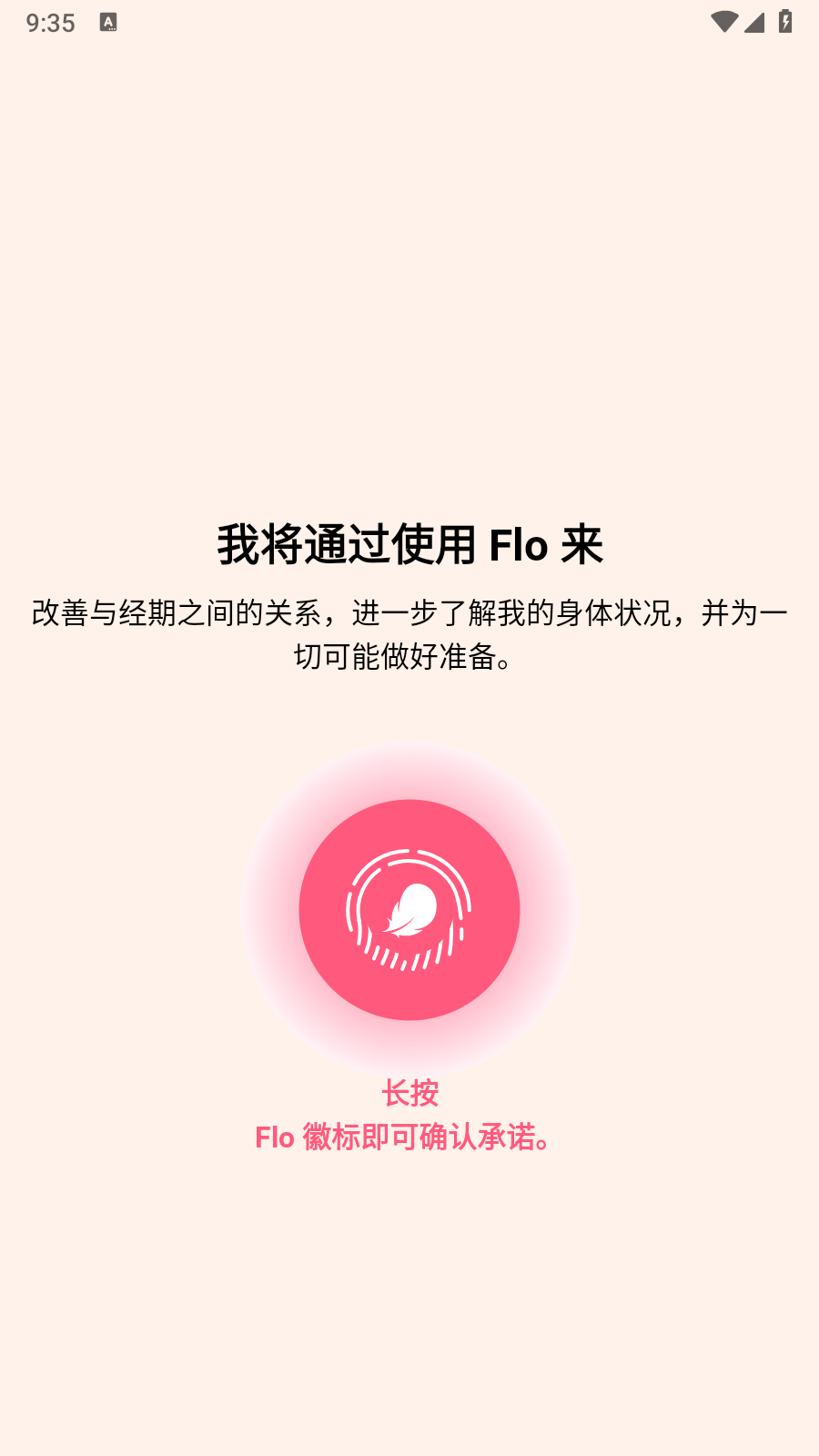
Task: Click the status bar area at top
Action: tap(409, 22)
